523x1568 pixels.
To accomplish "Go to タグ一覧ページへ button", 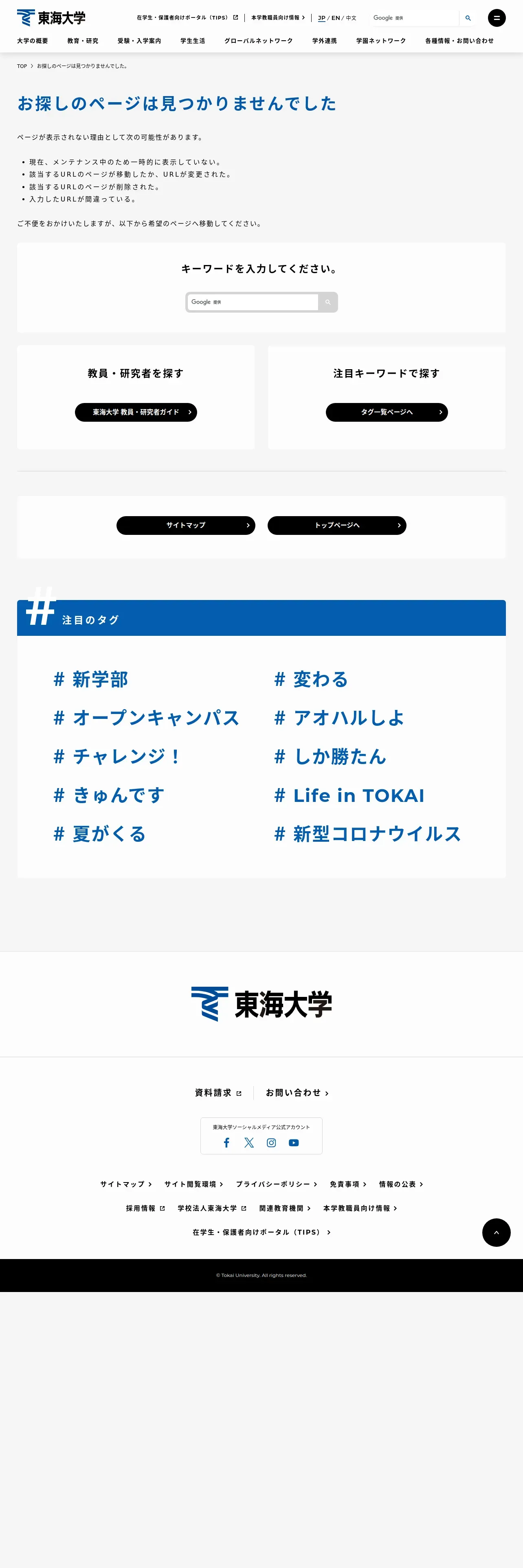I will tap(387, 412).
